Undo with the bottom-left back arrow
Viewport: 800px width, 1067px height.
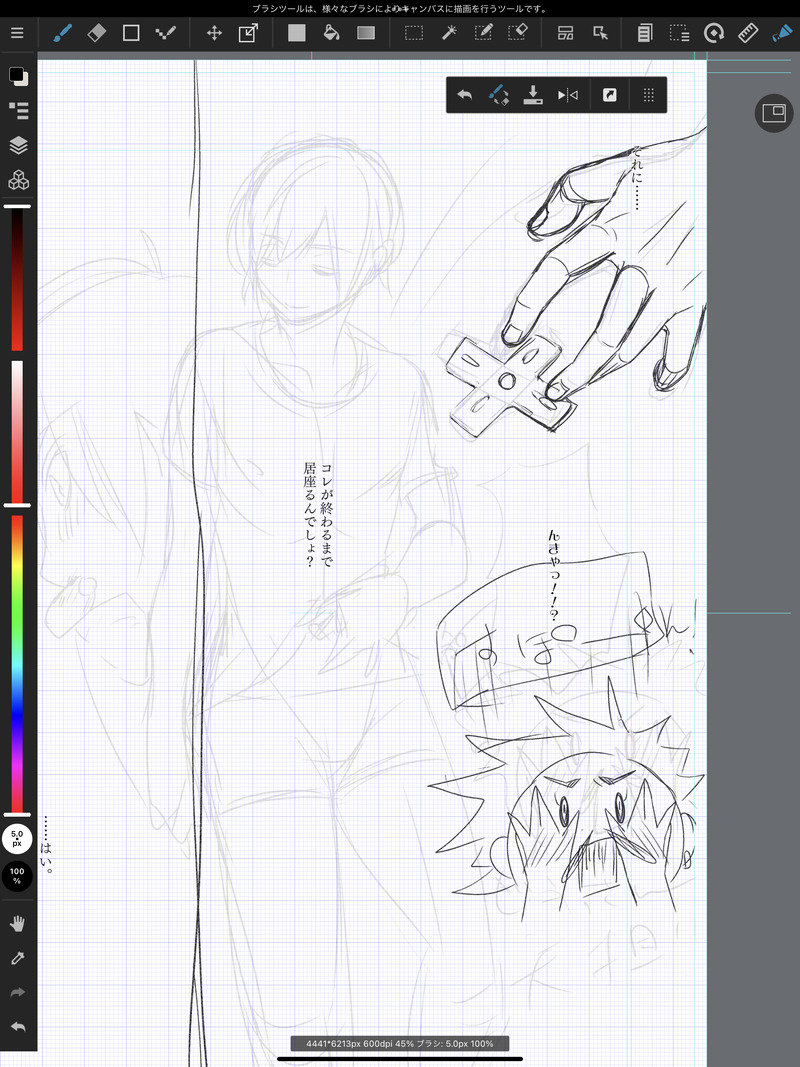[x=17, y=1027]
